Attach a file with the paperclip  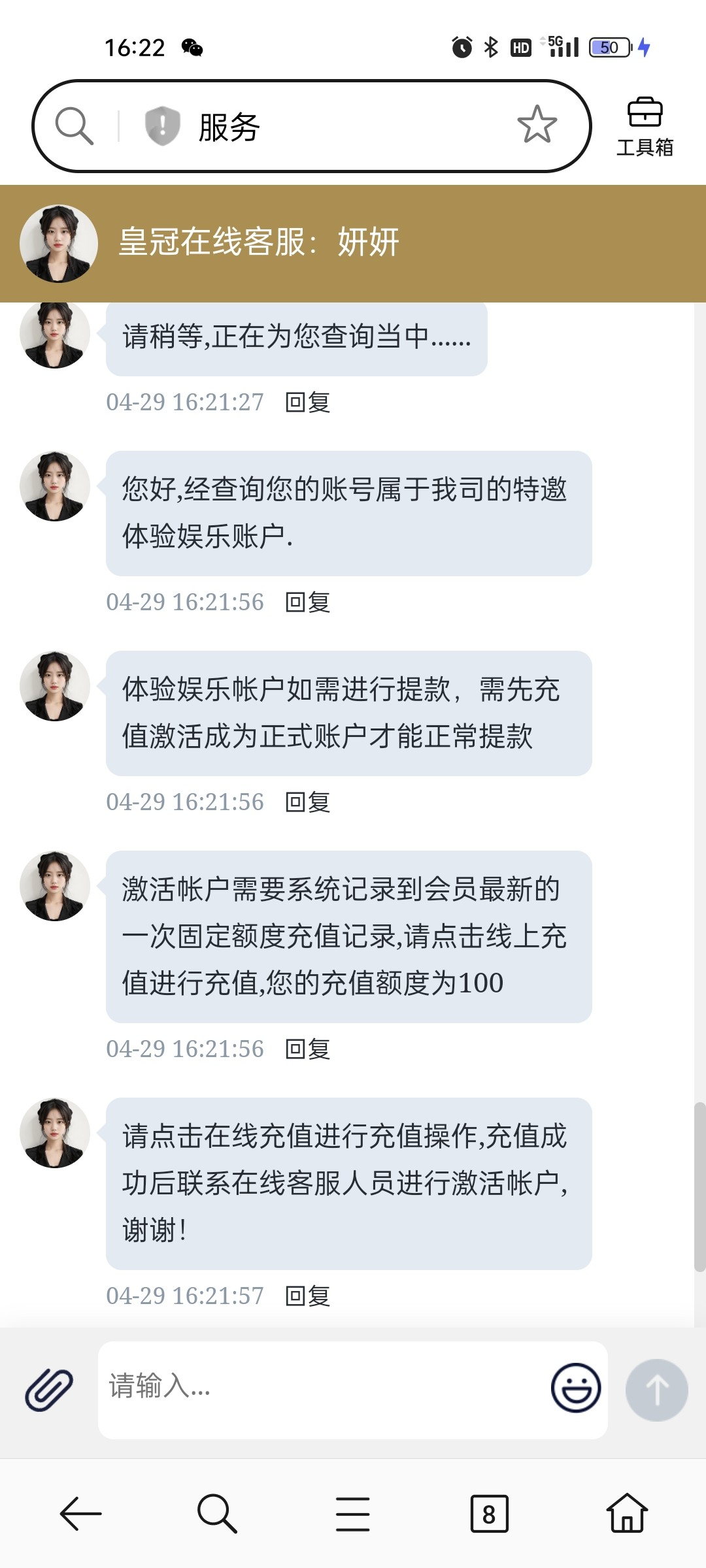(x=49, y=1390)
